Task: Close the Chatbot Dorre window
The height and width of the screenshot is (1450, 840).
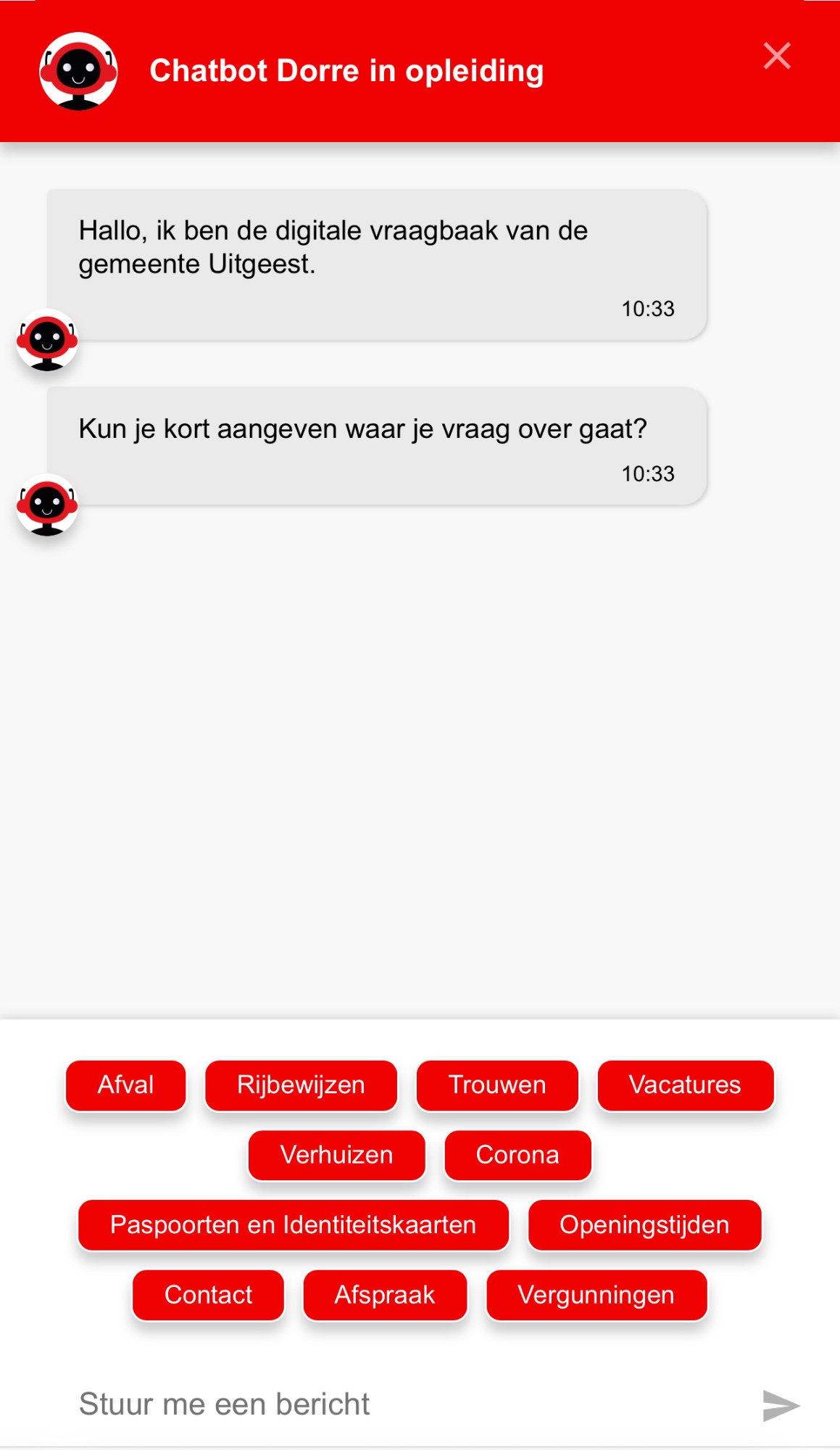Action: [777, 56]
